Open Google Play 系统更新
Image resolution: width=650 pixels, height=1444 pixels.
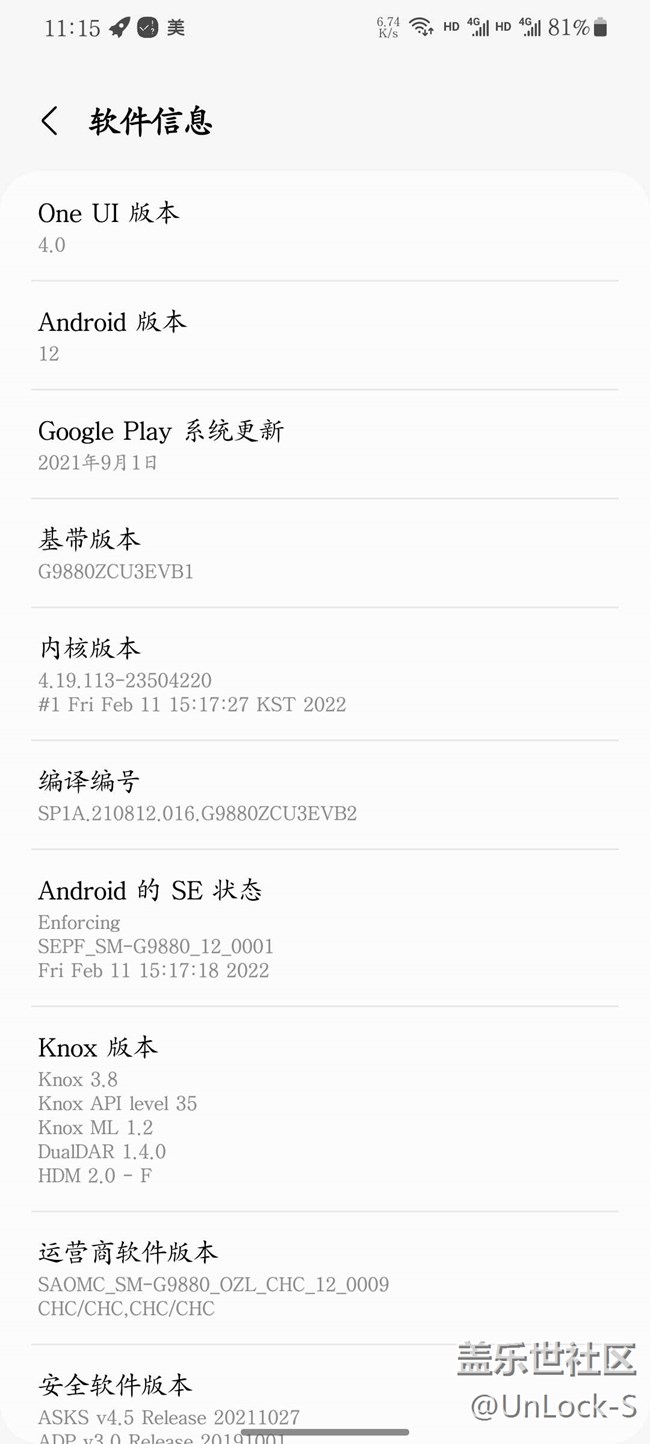click(x=325, y=445)
